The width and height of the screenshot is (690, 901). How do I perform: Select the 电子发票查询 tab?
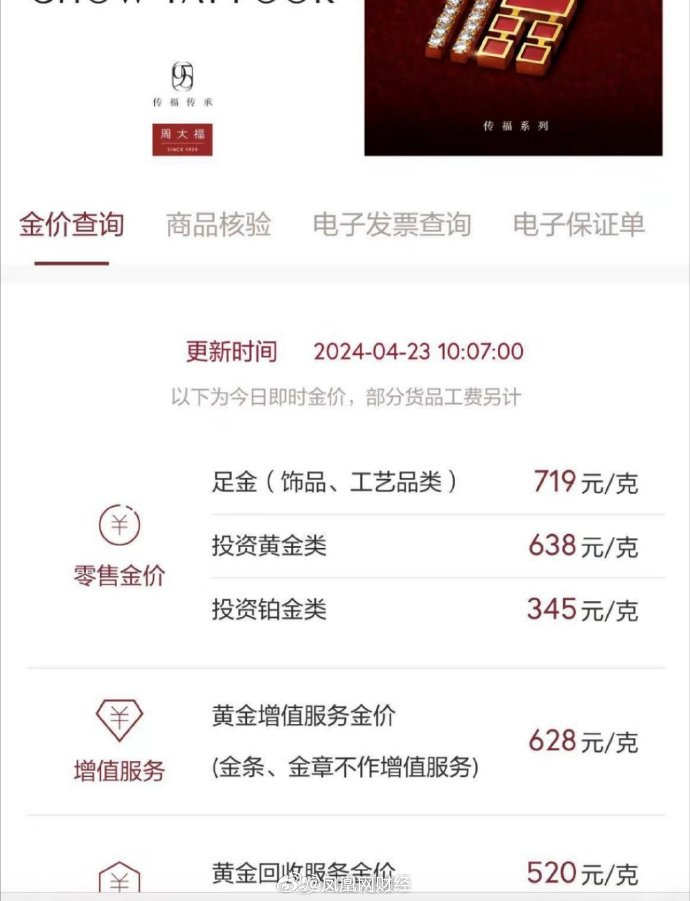pos(391,225)
